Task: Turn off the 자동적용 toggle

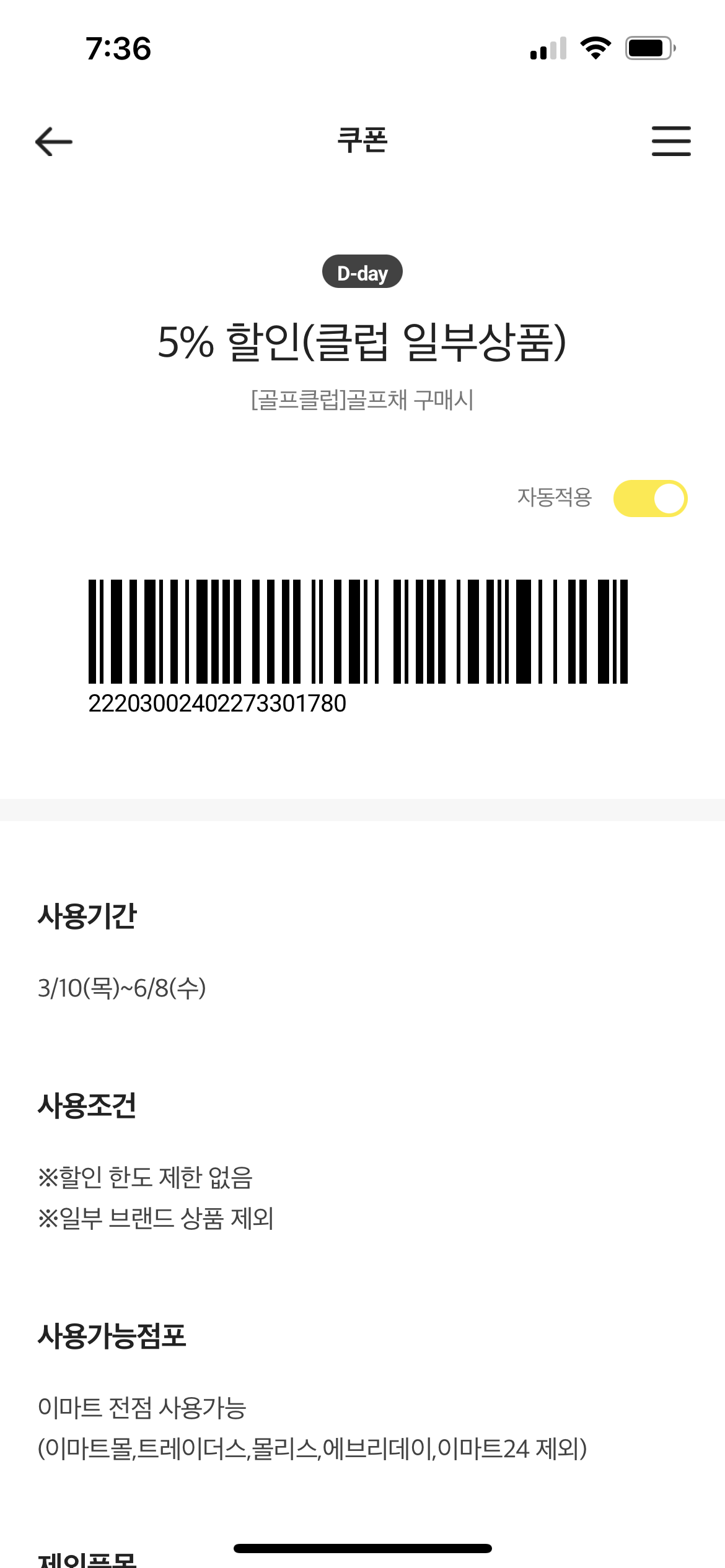Action: point(650,499)
